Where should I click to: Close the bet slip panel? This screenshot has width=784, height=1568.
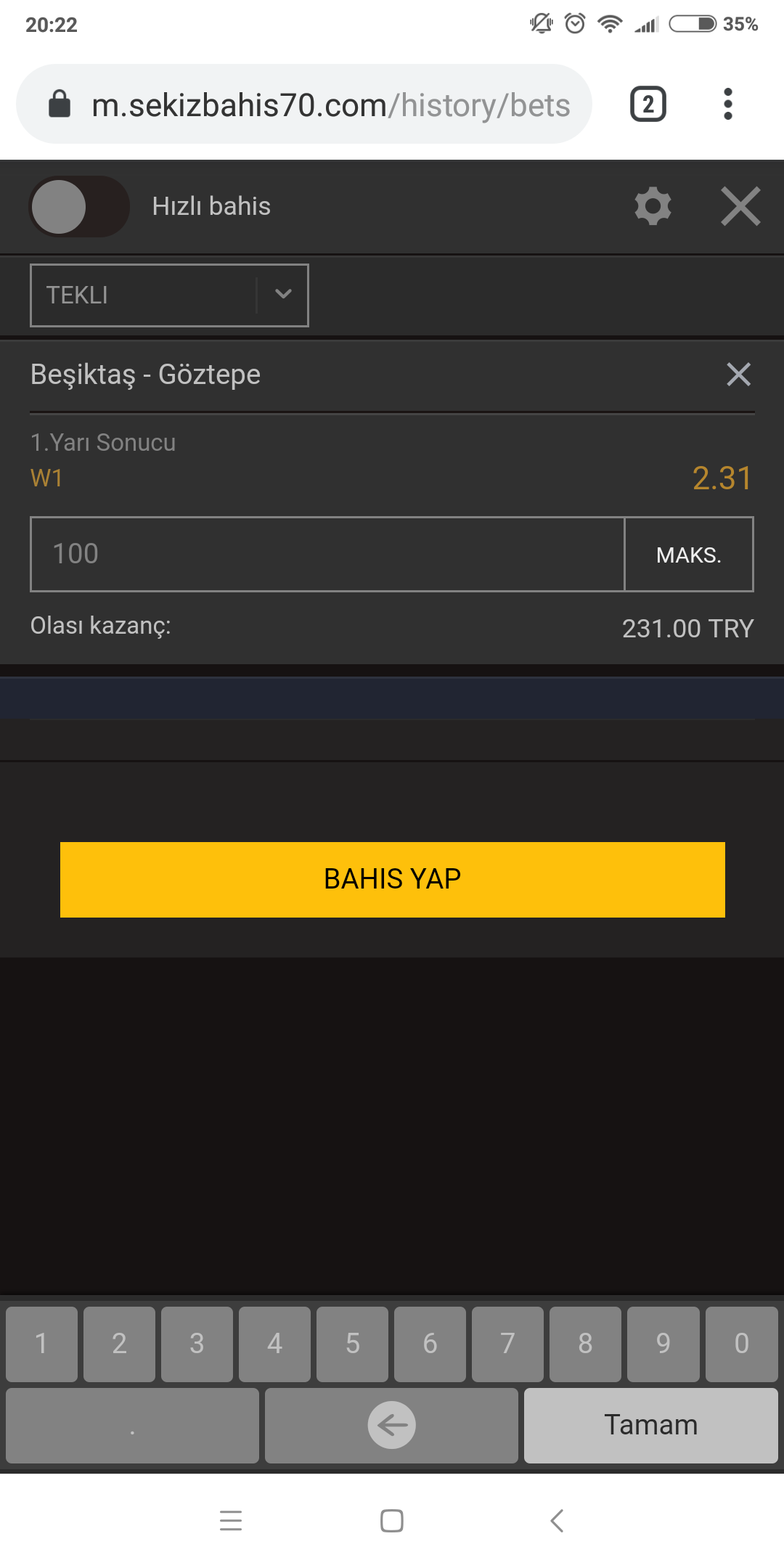coord(740,207)
